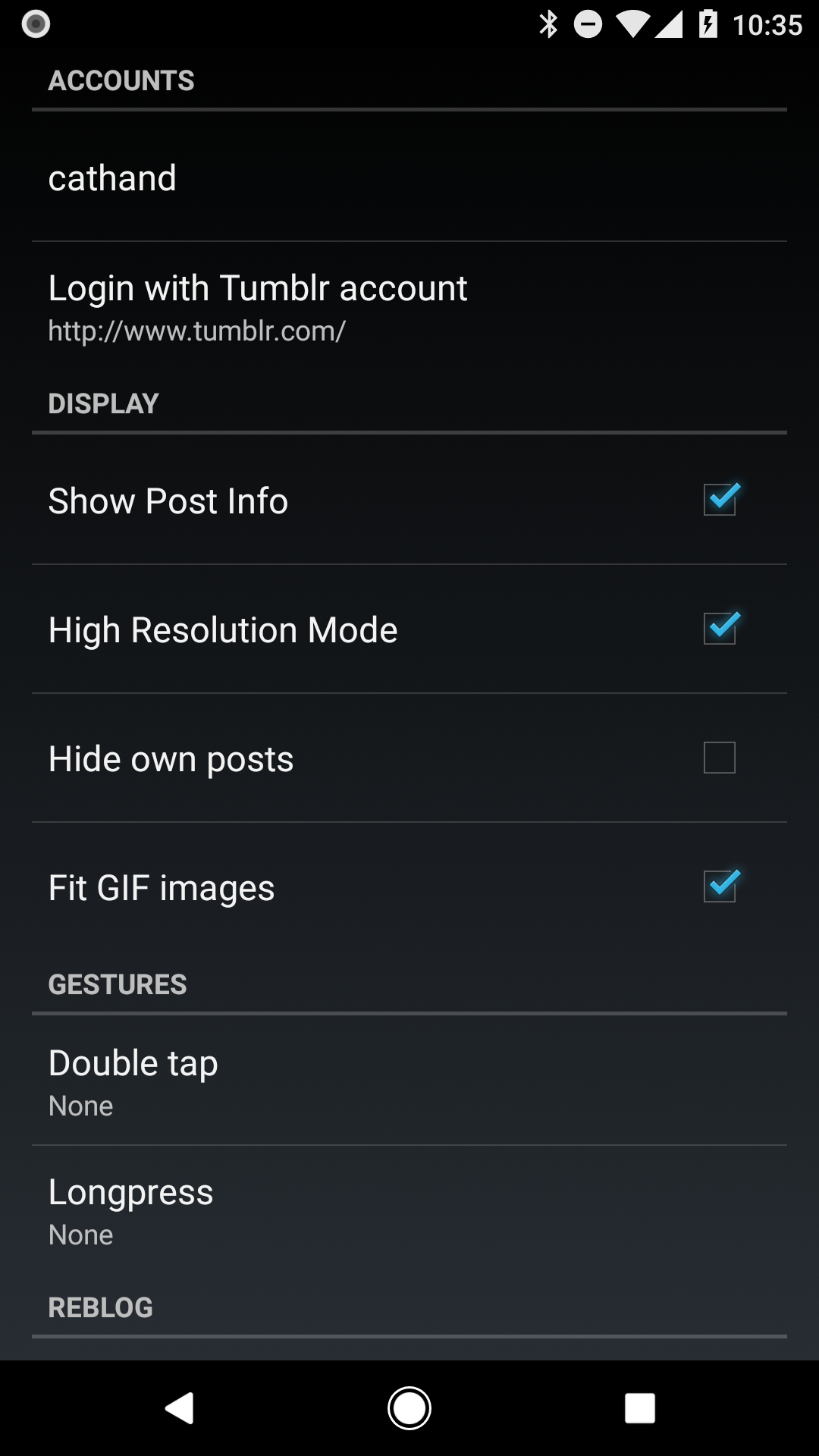The height and width of the screenshot is (1456, 819).
Task: Tap the cellular signal strength icon
Action: pos(670,25)
